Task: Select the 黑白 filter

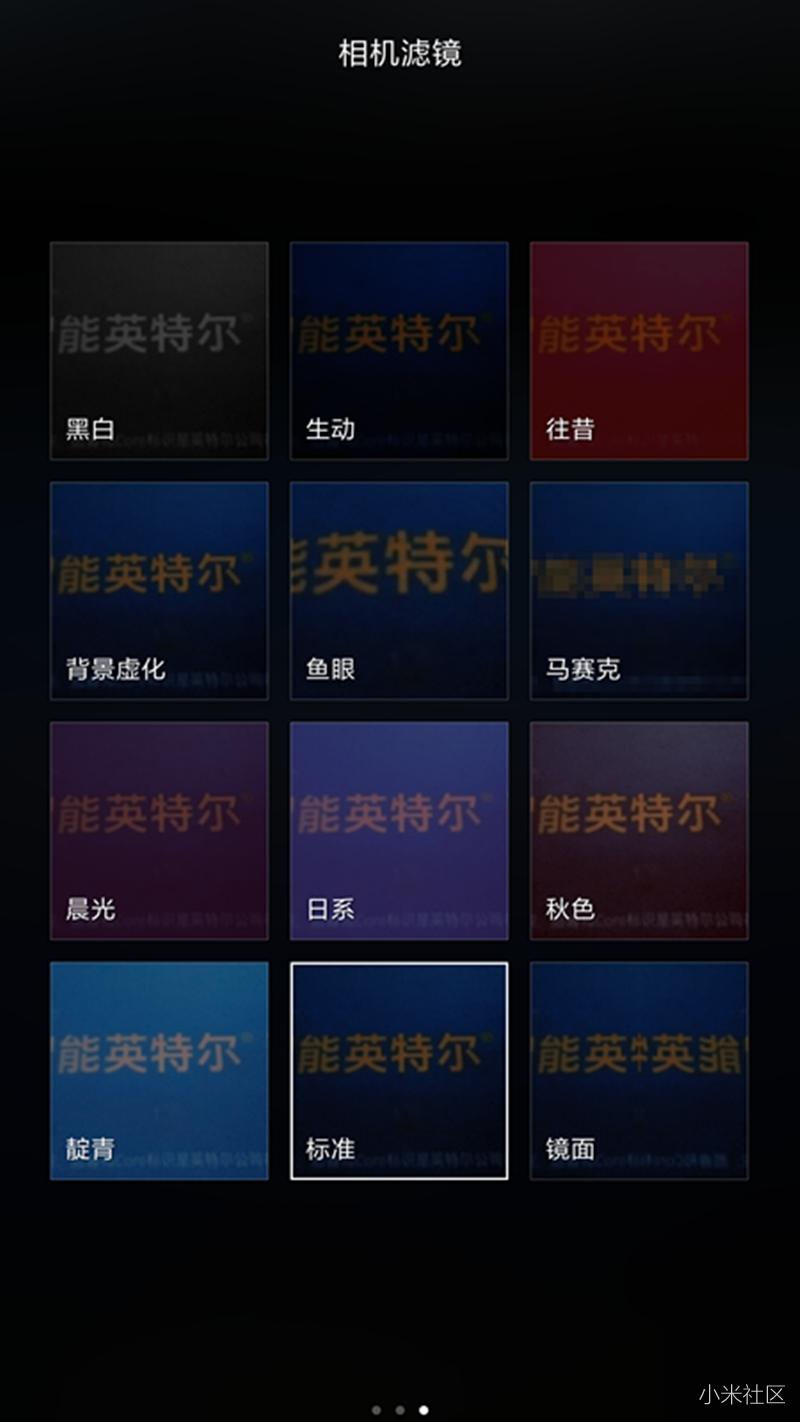Action: (159, 351)
